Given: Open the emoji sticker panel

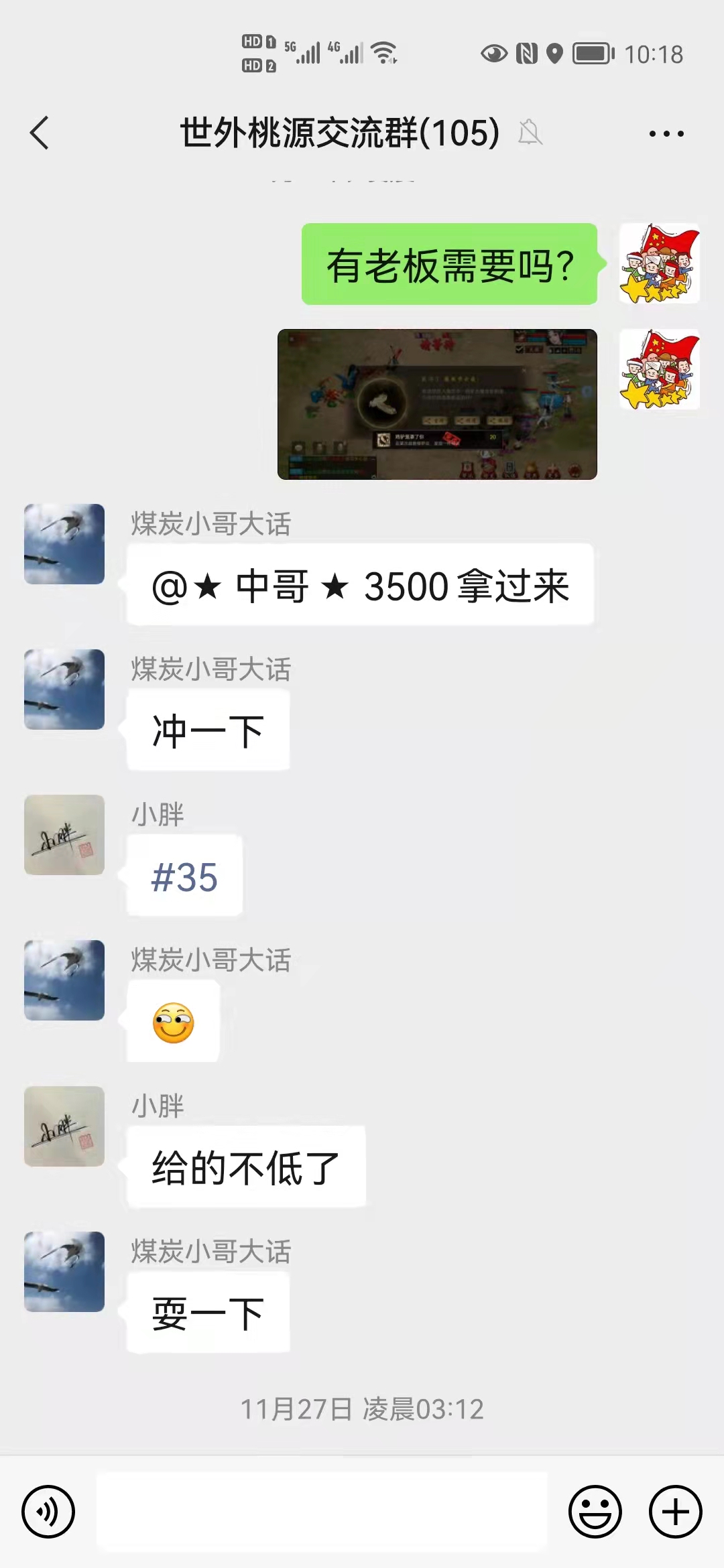Looking at the screenshot, I should (595, 1512).
